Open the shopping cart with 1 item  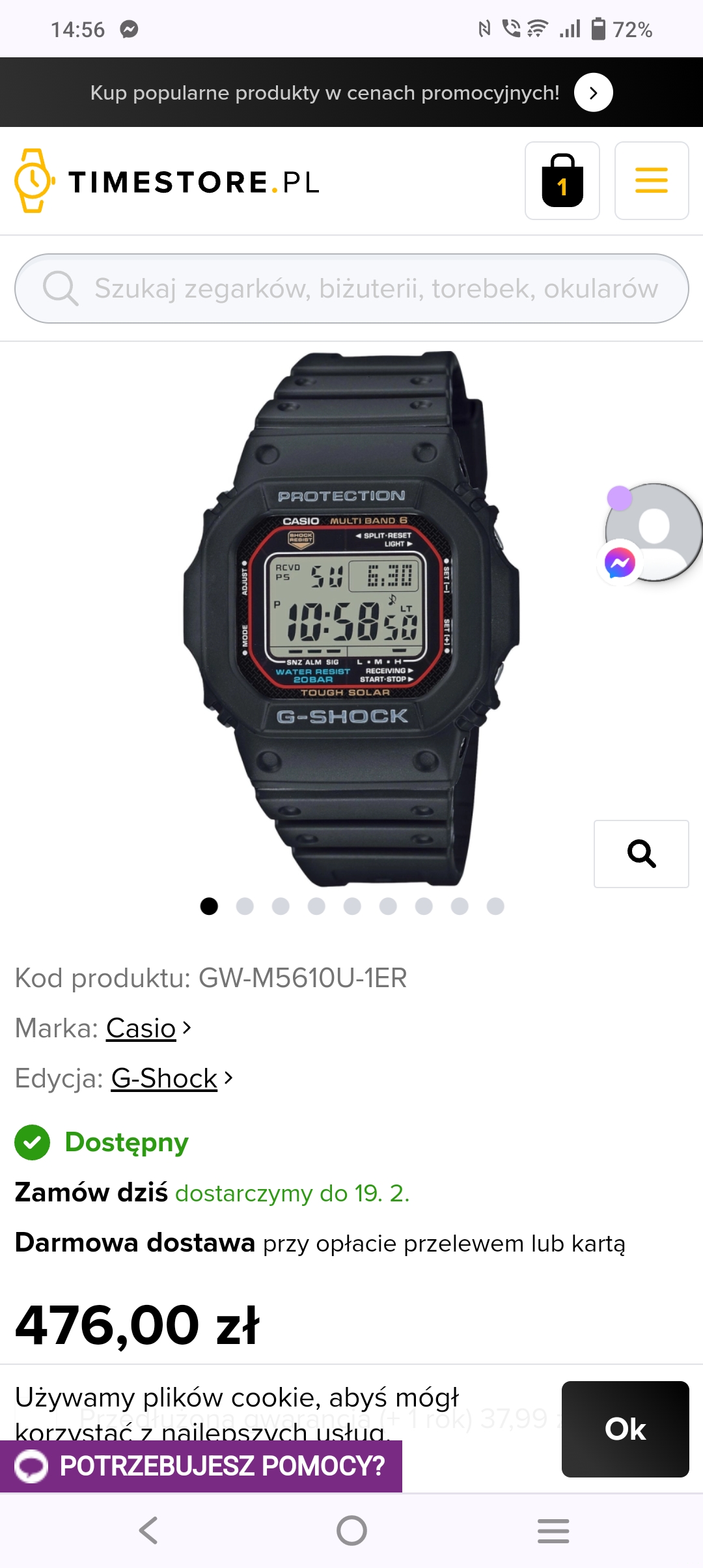point(562,180)
